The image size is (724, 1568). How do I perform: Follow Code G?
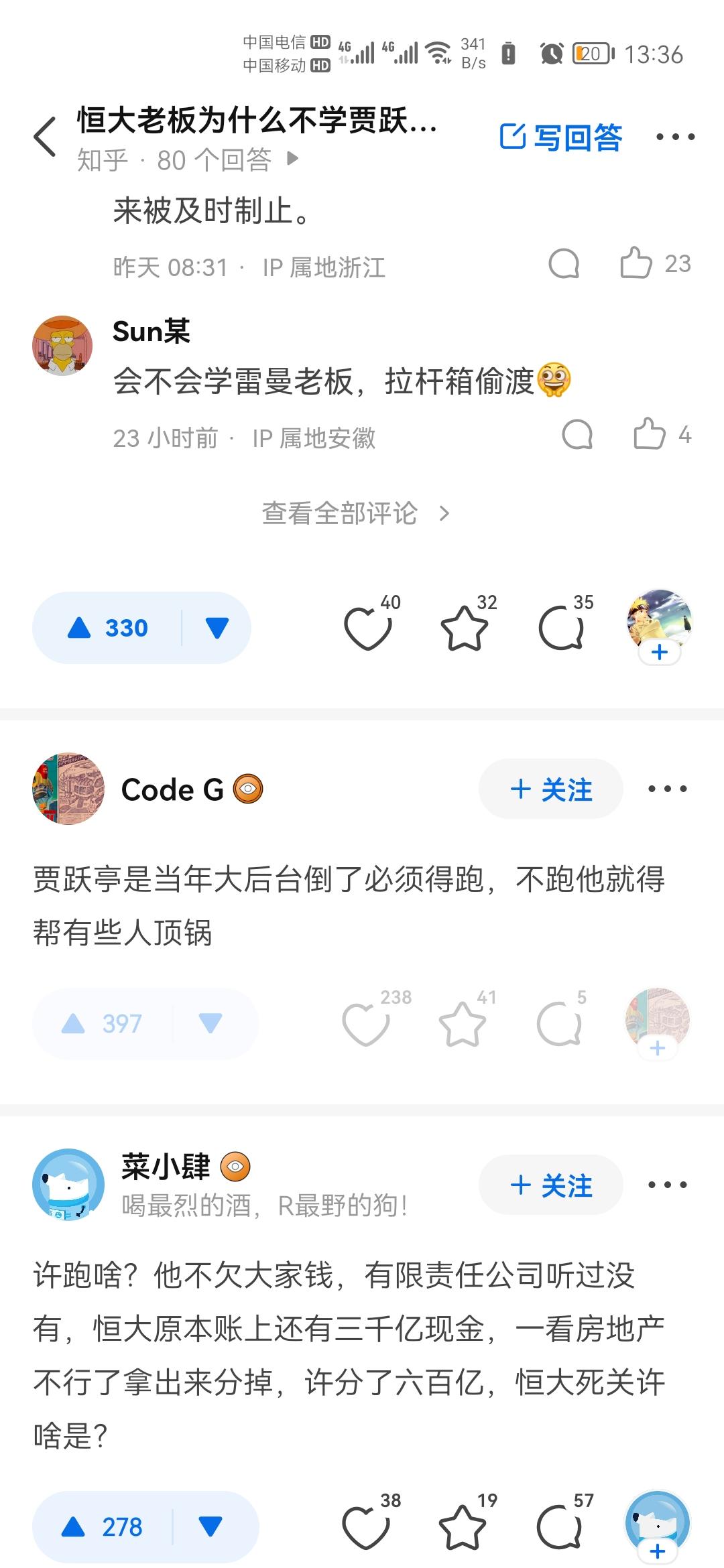tap(550, 789)
